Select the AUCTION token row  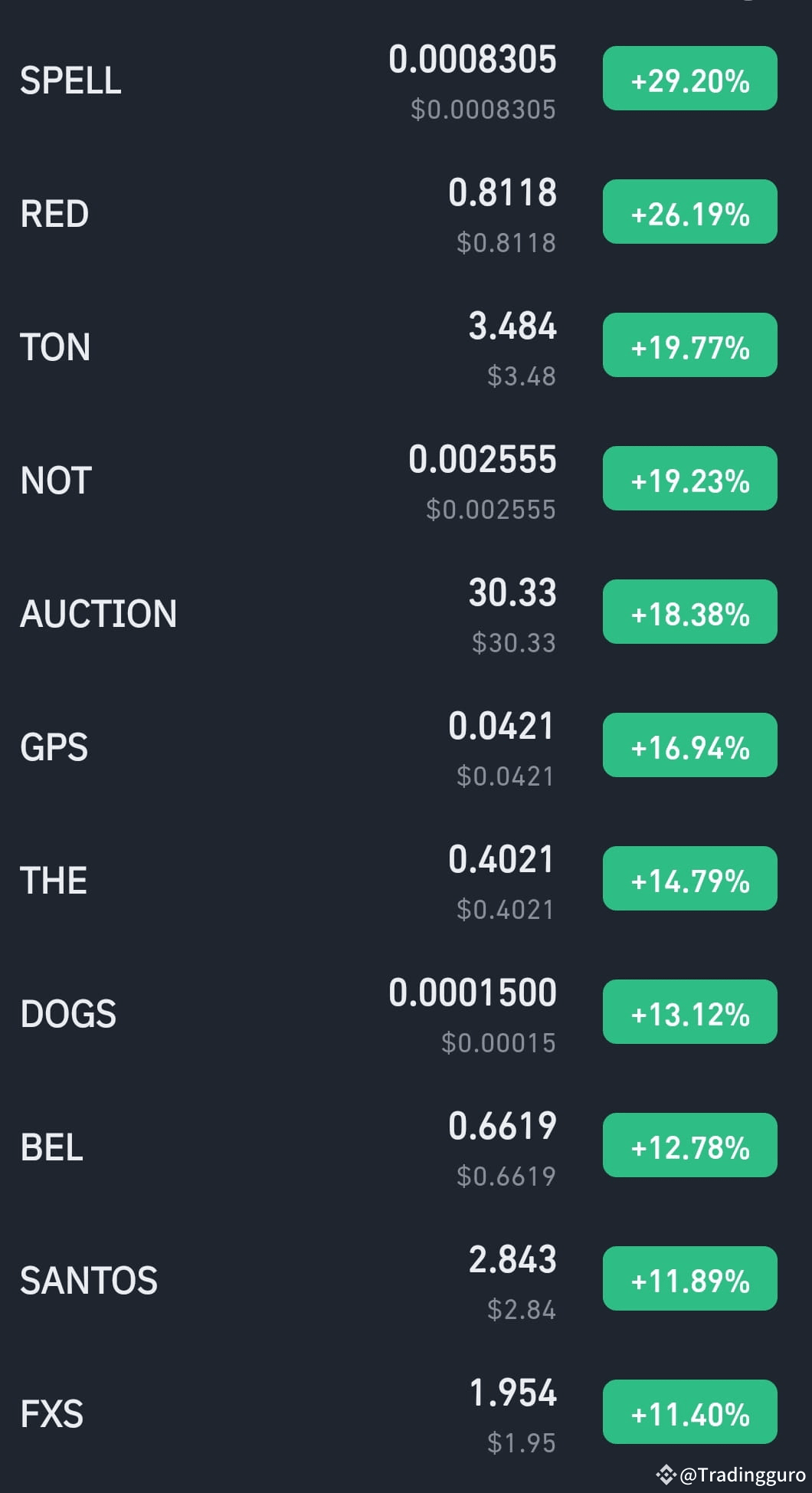(x=97, y=612)
